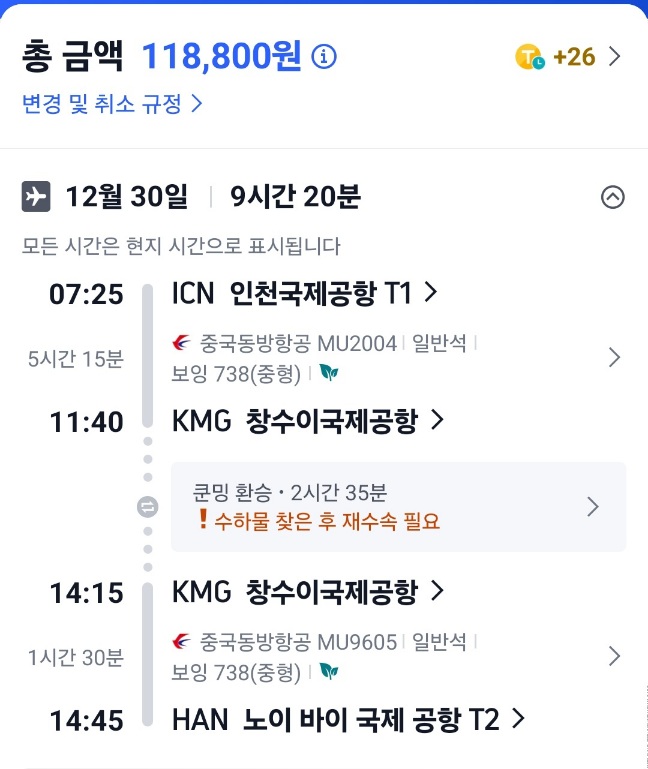The width and height of the screenshot is (648, 769).
Task: Collapse the 12월 30일 itinerary section
Action: pyautogui.click(x=612, y=197)
